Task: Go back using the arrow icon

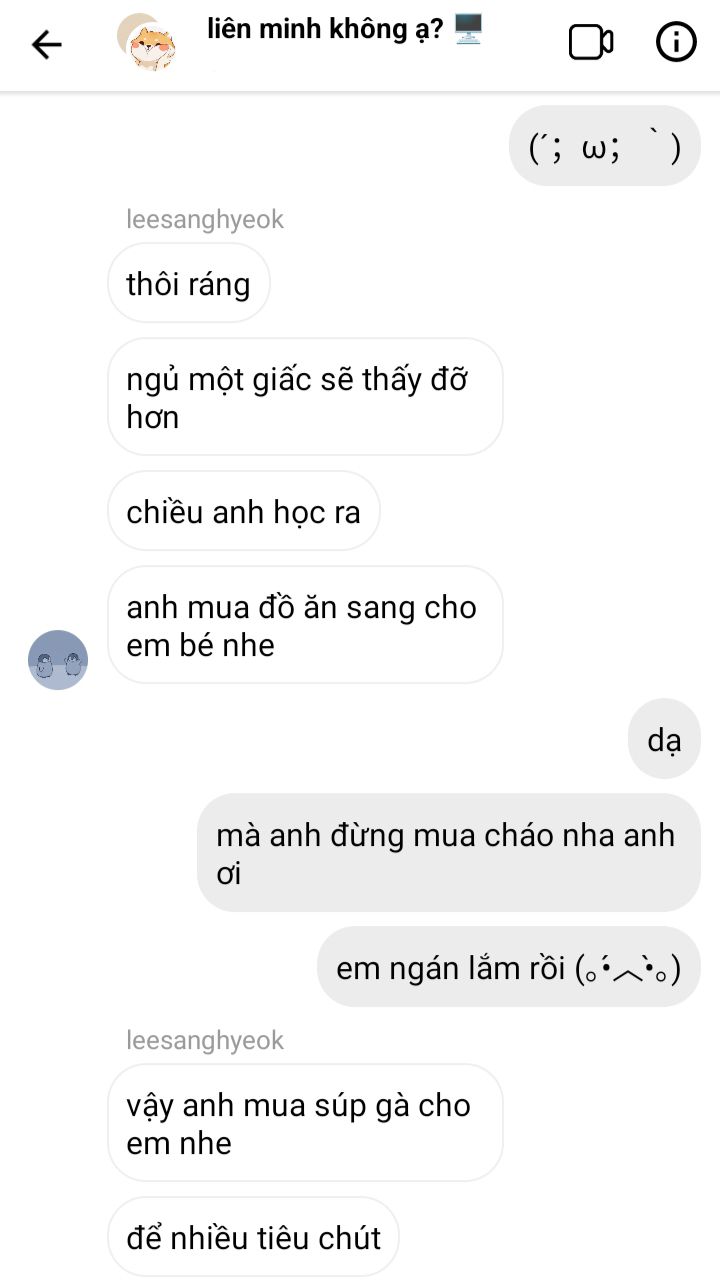Action: 46,44
